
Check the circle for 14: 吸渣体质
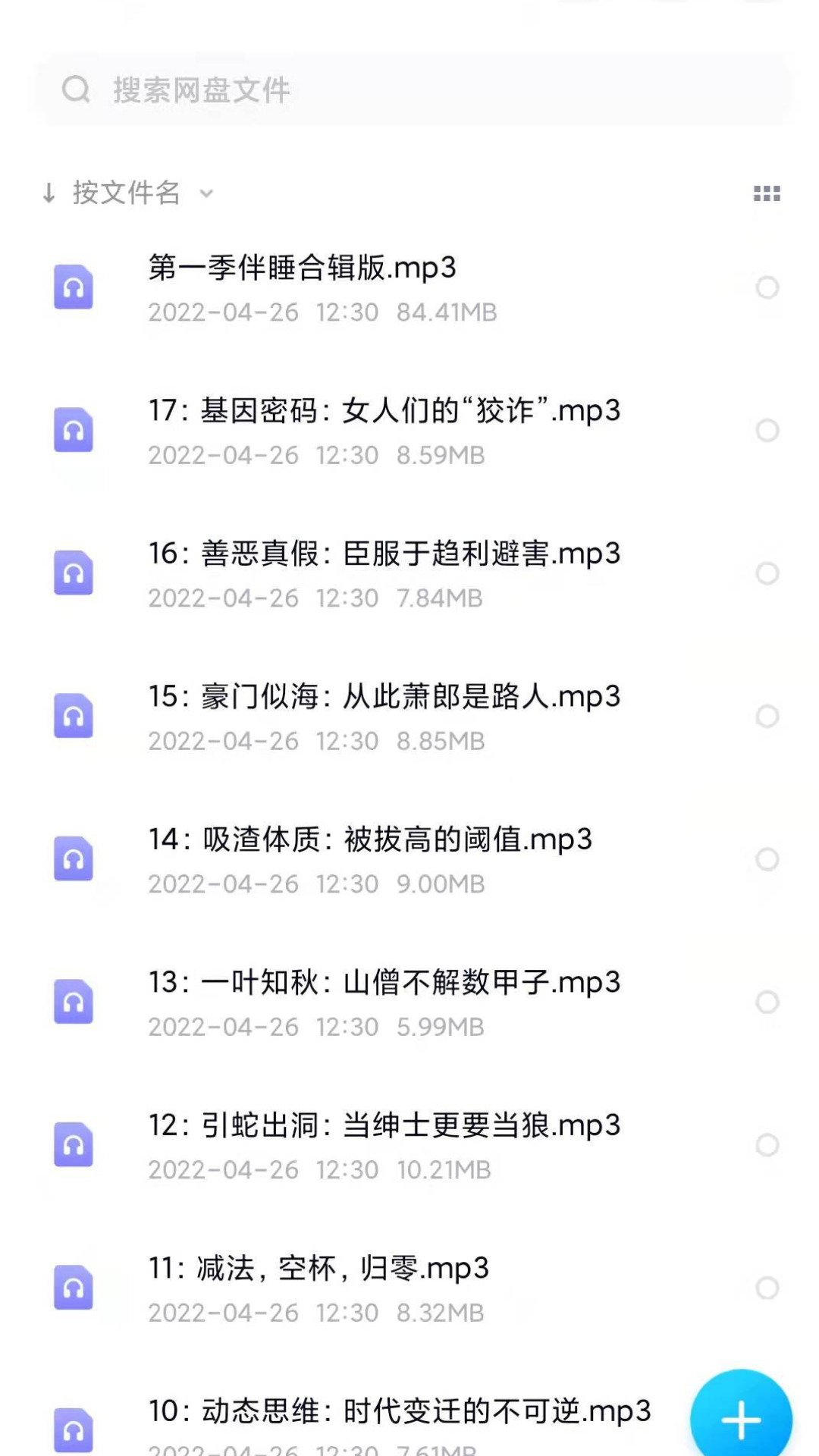(x=767, y=859)
